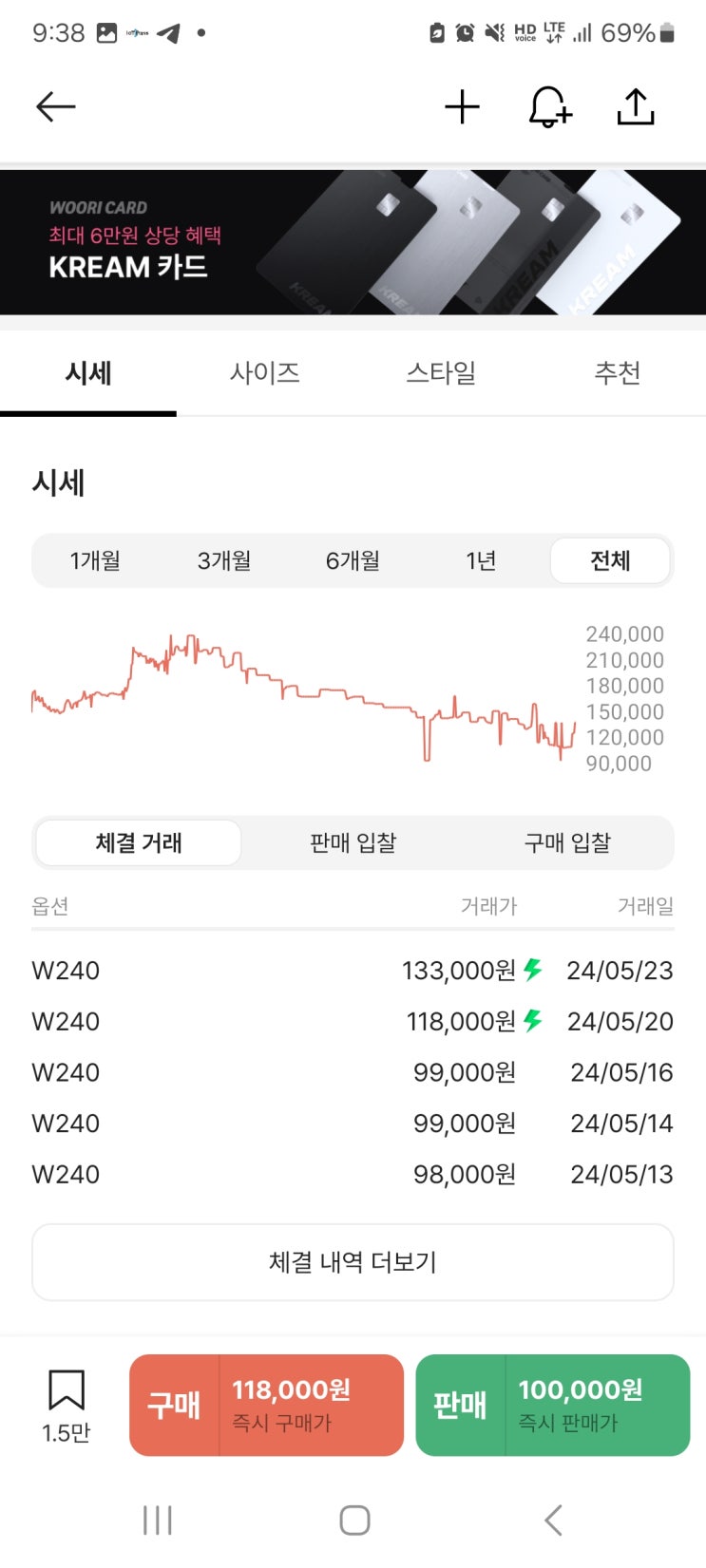Select the 1개월 chart period
This screenshot has height=1568, width=706.
[97, 560]
